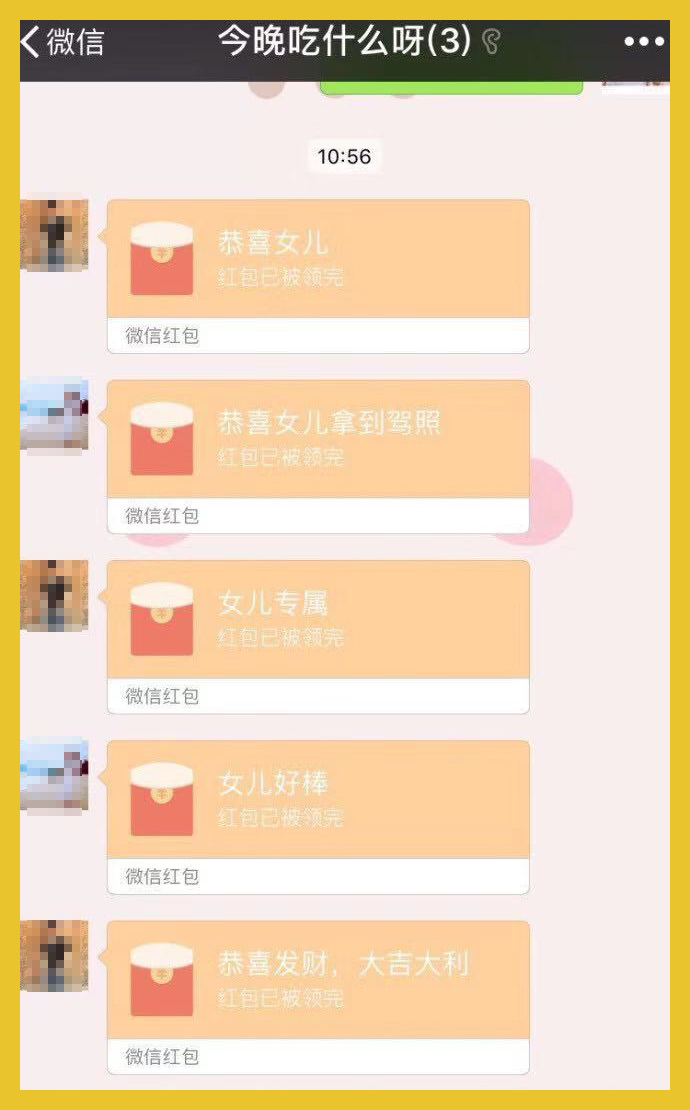Viewport: 690px width, 1110px height.
Task: Open the 女儿好棒 red packet
Action: point(318,817)
